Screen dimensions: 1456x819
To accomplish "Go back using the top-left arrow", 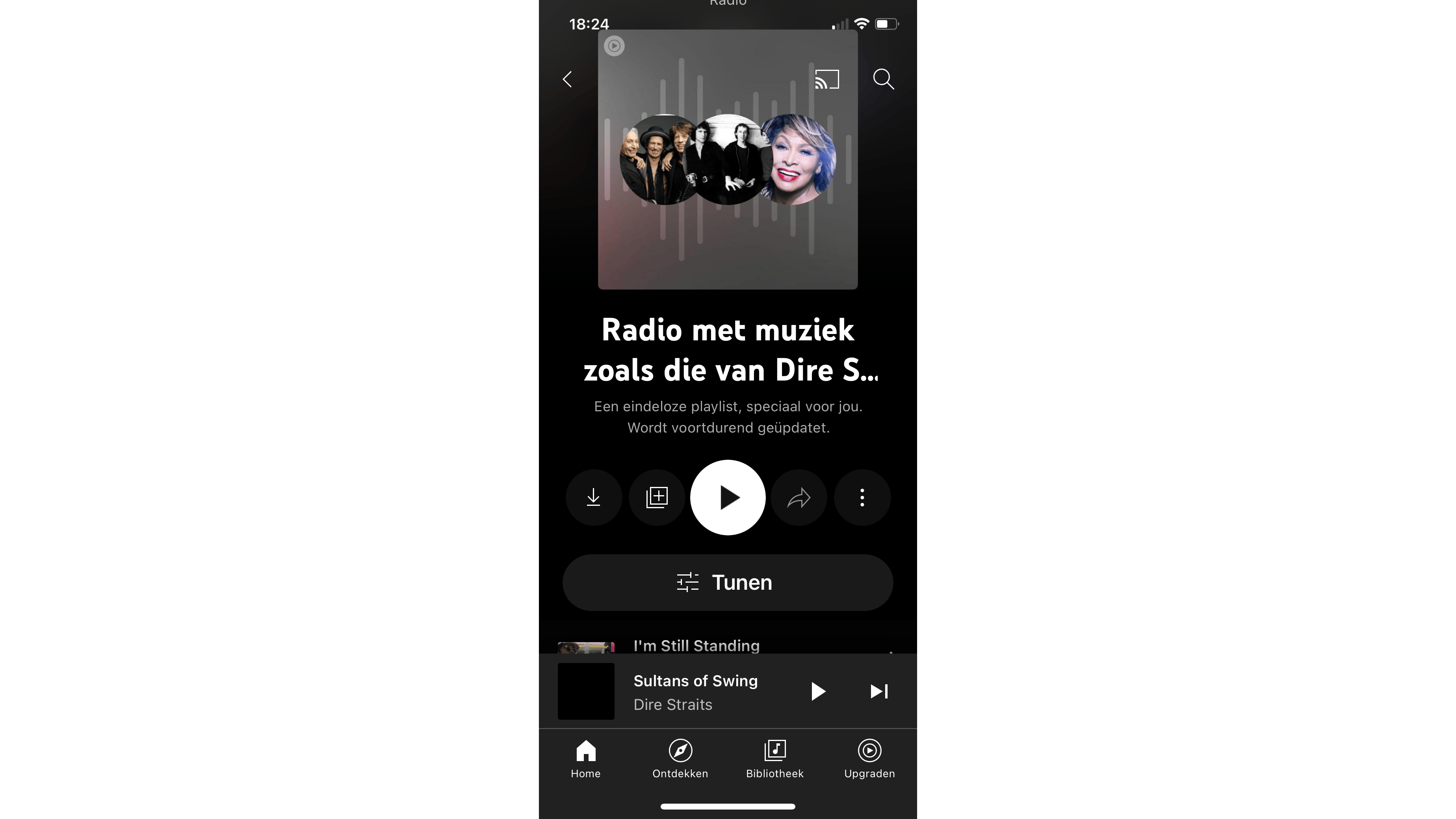I will point(568,79).
